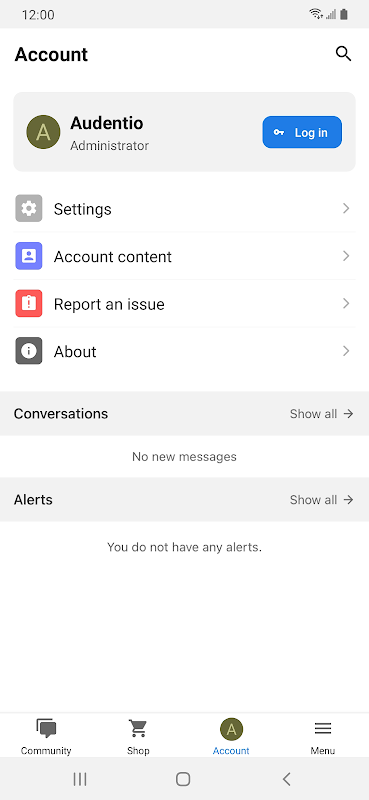The image size is (369, 800).
Task: Open the About row
Action: pos(184,351)
